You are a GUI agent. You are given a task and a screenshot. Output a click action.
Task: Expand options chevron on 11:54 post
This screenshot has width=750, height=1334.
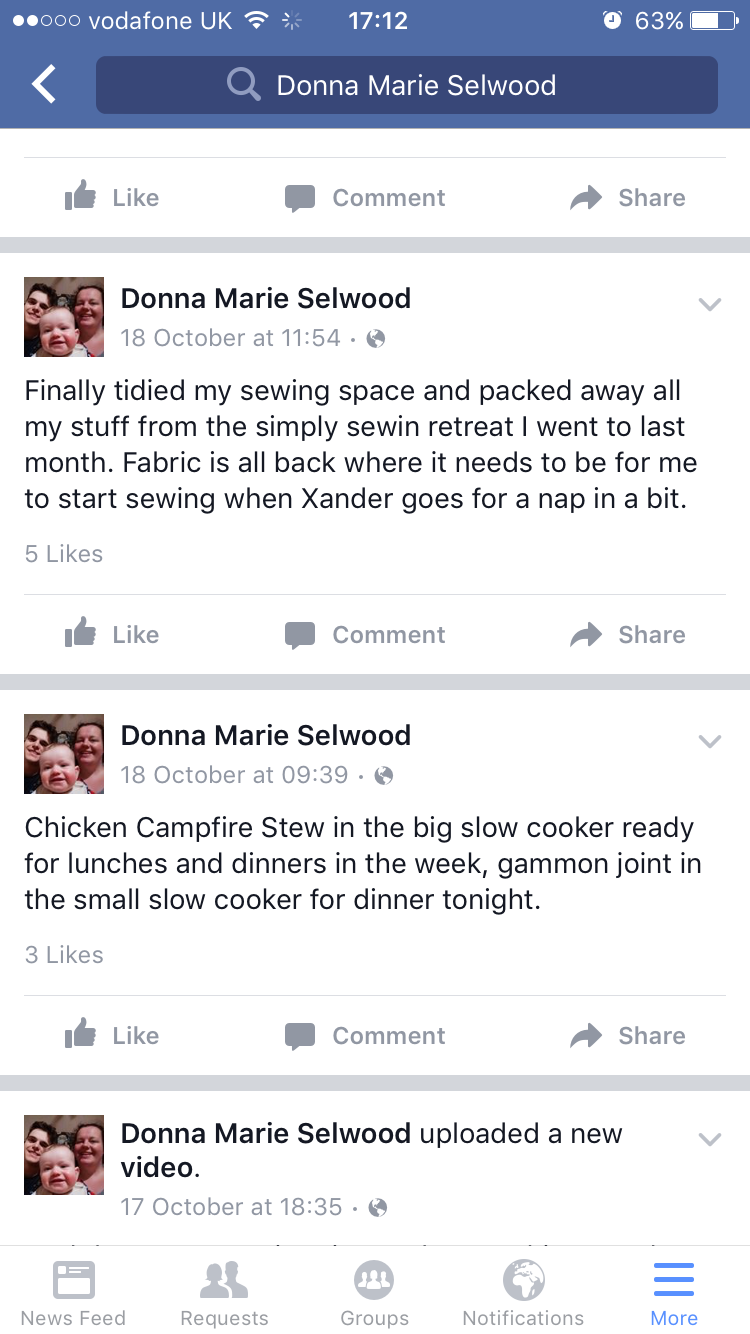pyautogui.click(x=709, y=304)
